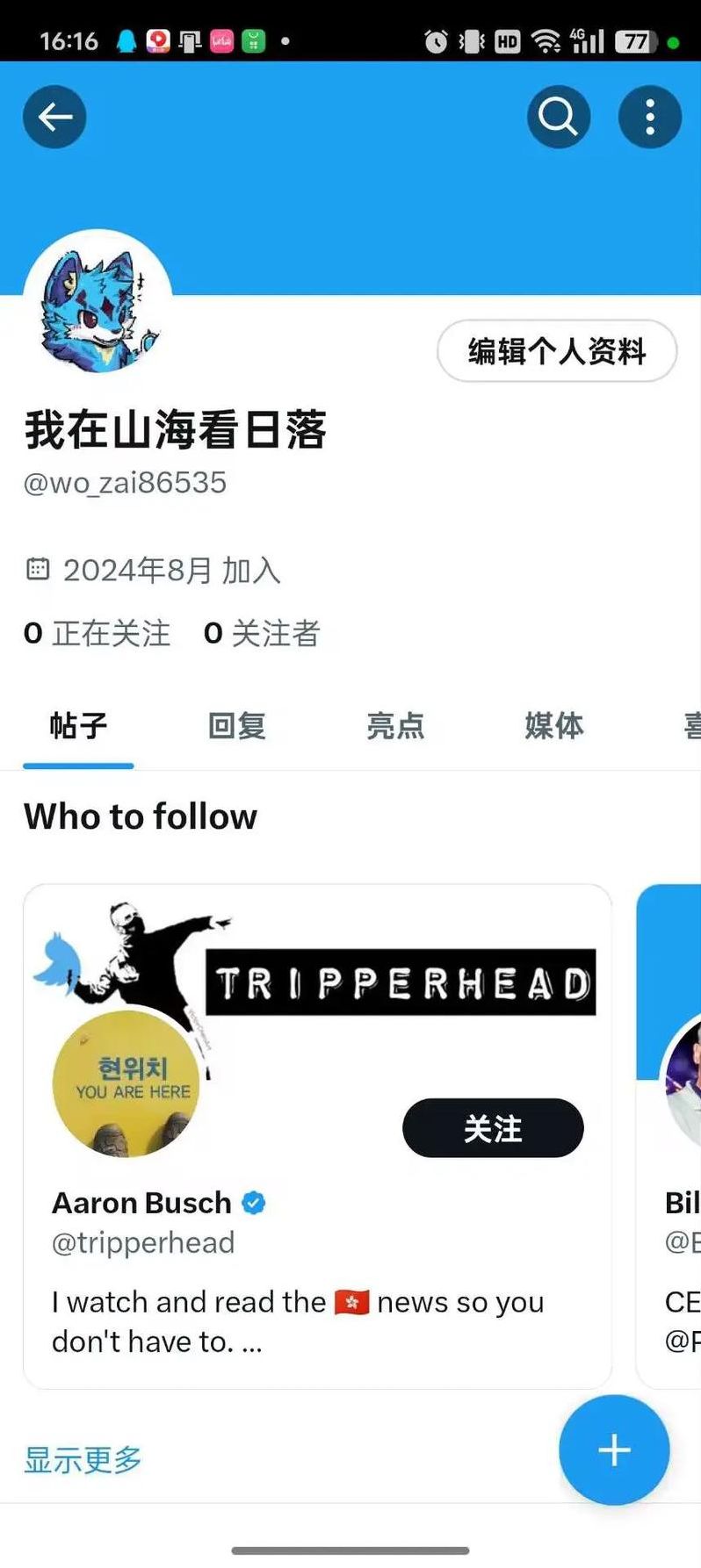The image size is (701, 1568).
Task: Tap the battery indicator showing 77
Action: coord(635,40)
